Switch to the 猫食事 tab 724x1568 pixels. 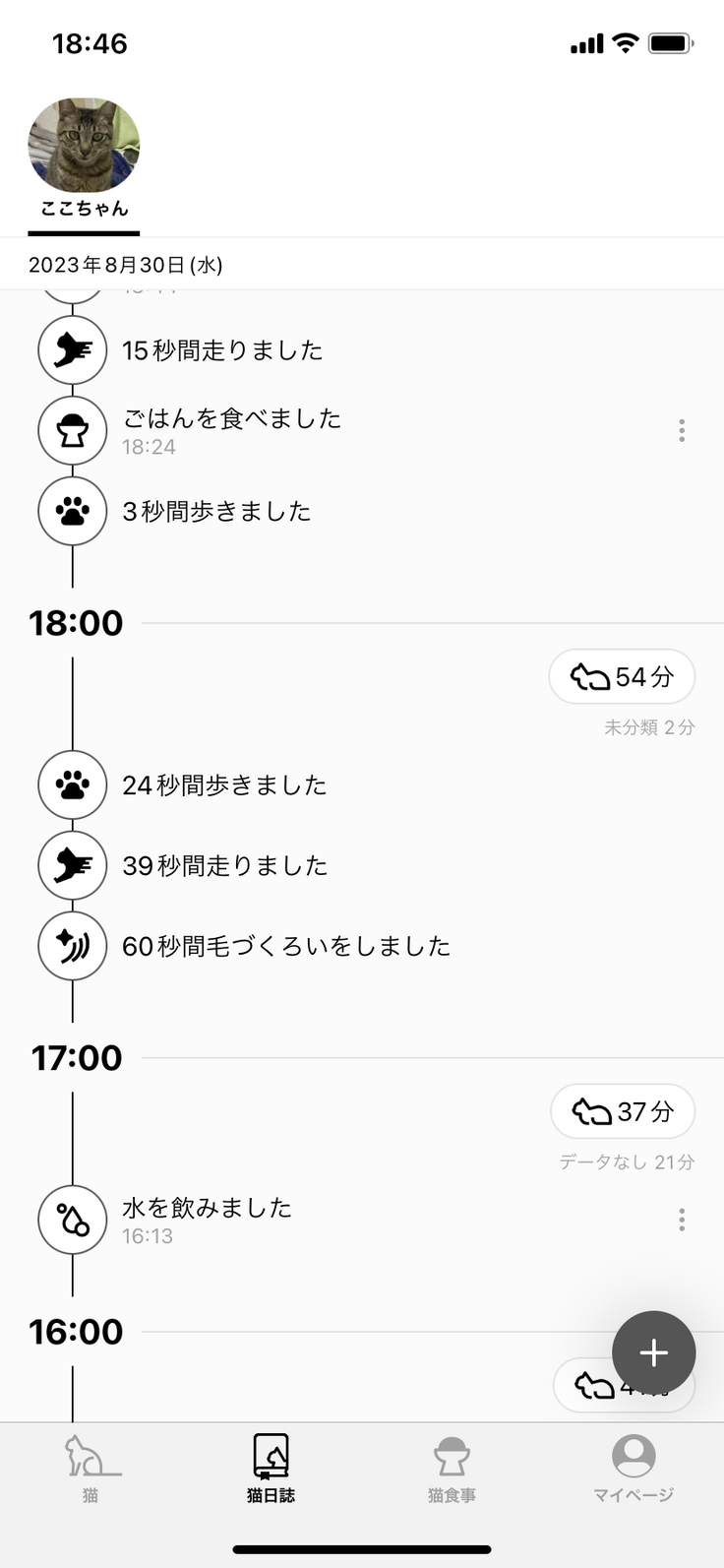(452, 1468)
